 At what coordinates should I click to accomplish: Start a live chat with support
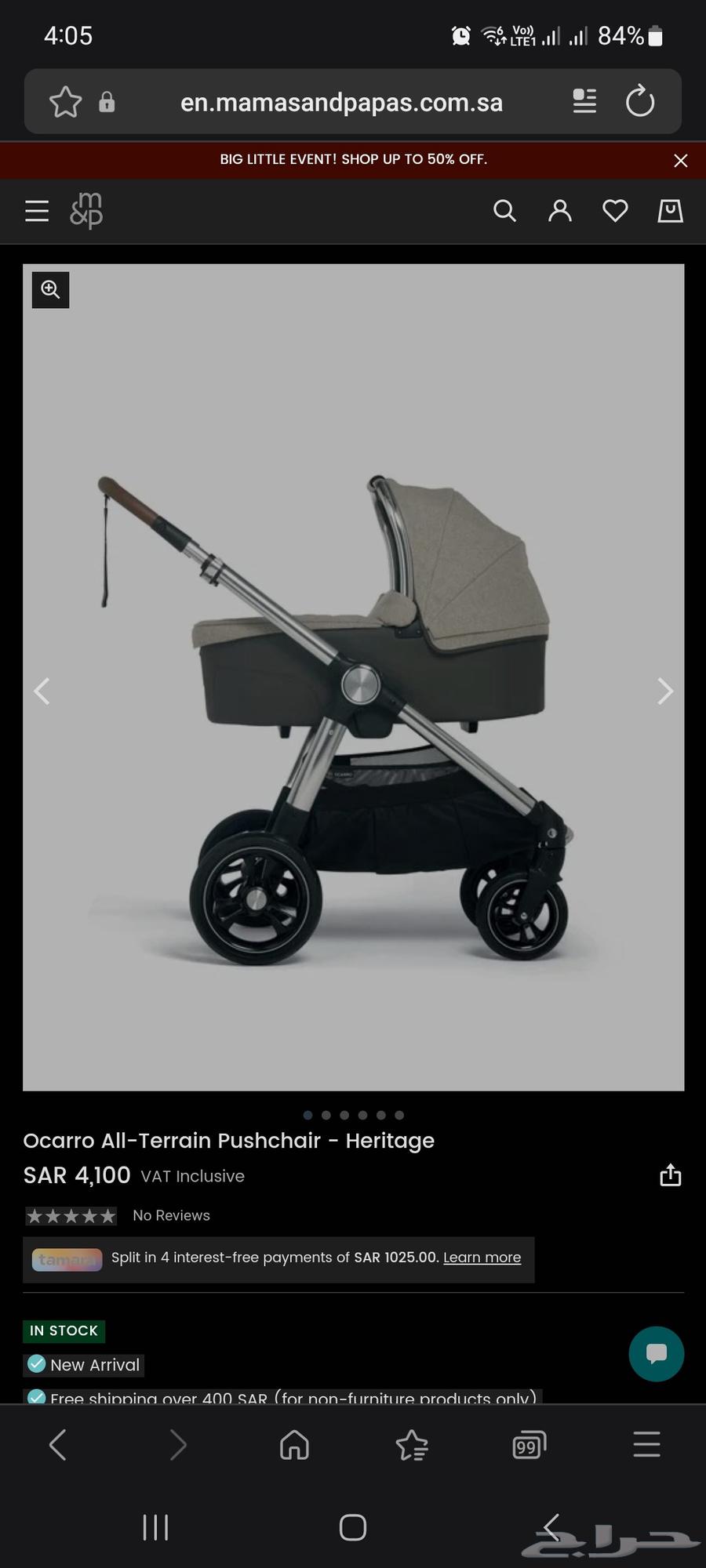pos(657,1354)
